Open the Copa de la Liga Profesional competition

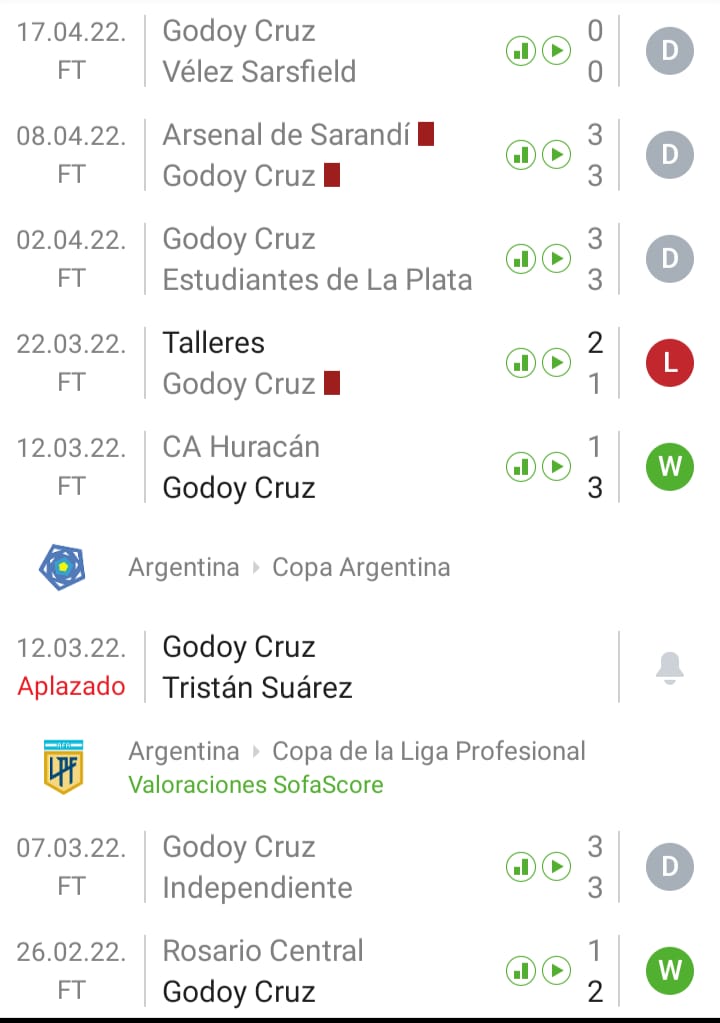pos(356,752)
